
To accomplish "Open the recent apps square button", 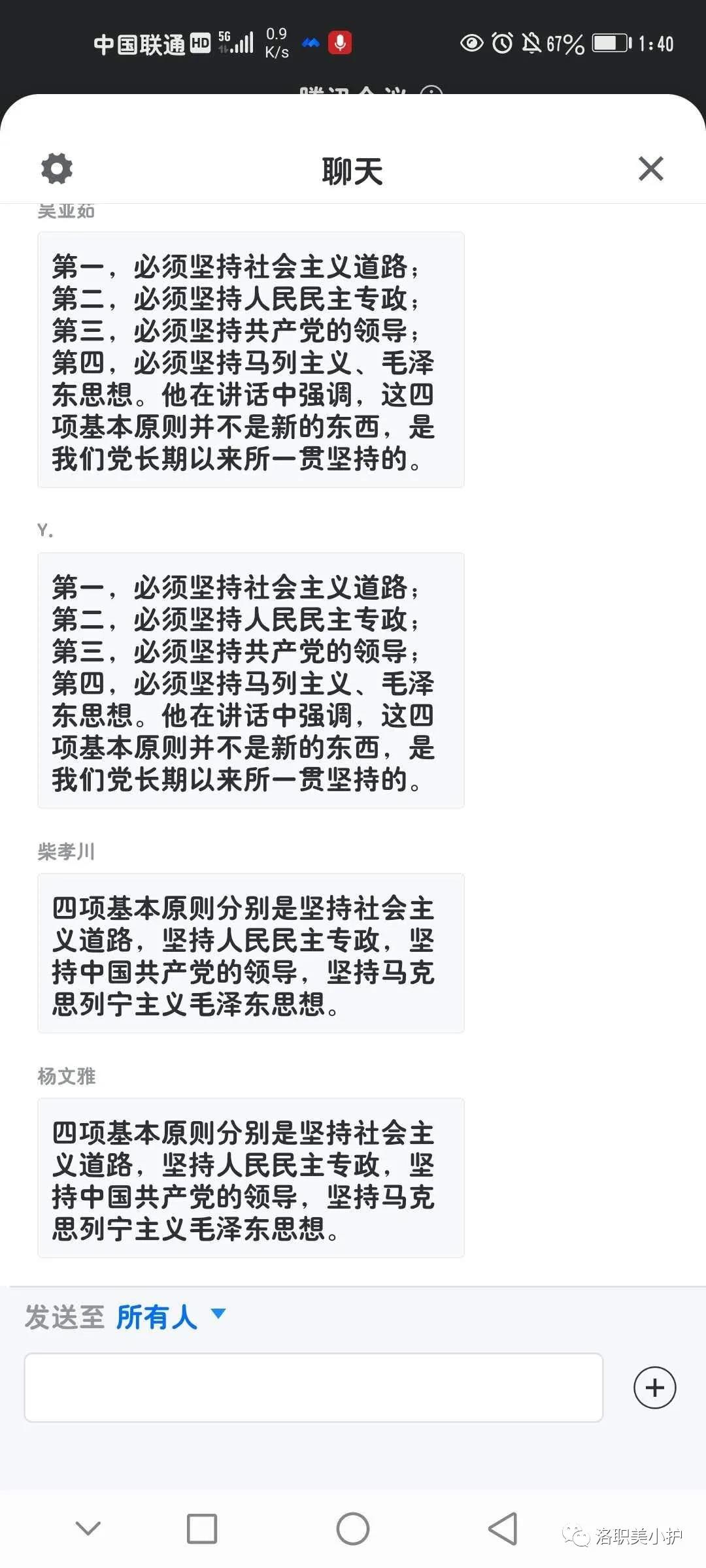I will pos(201,1528).
